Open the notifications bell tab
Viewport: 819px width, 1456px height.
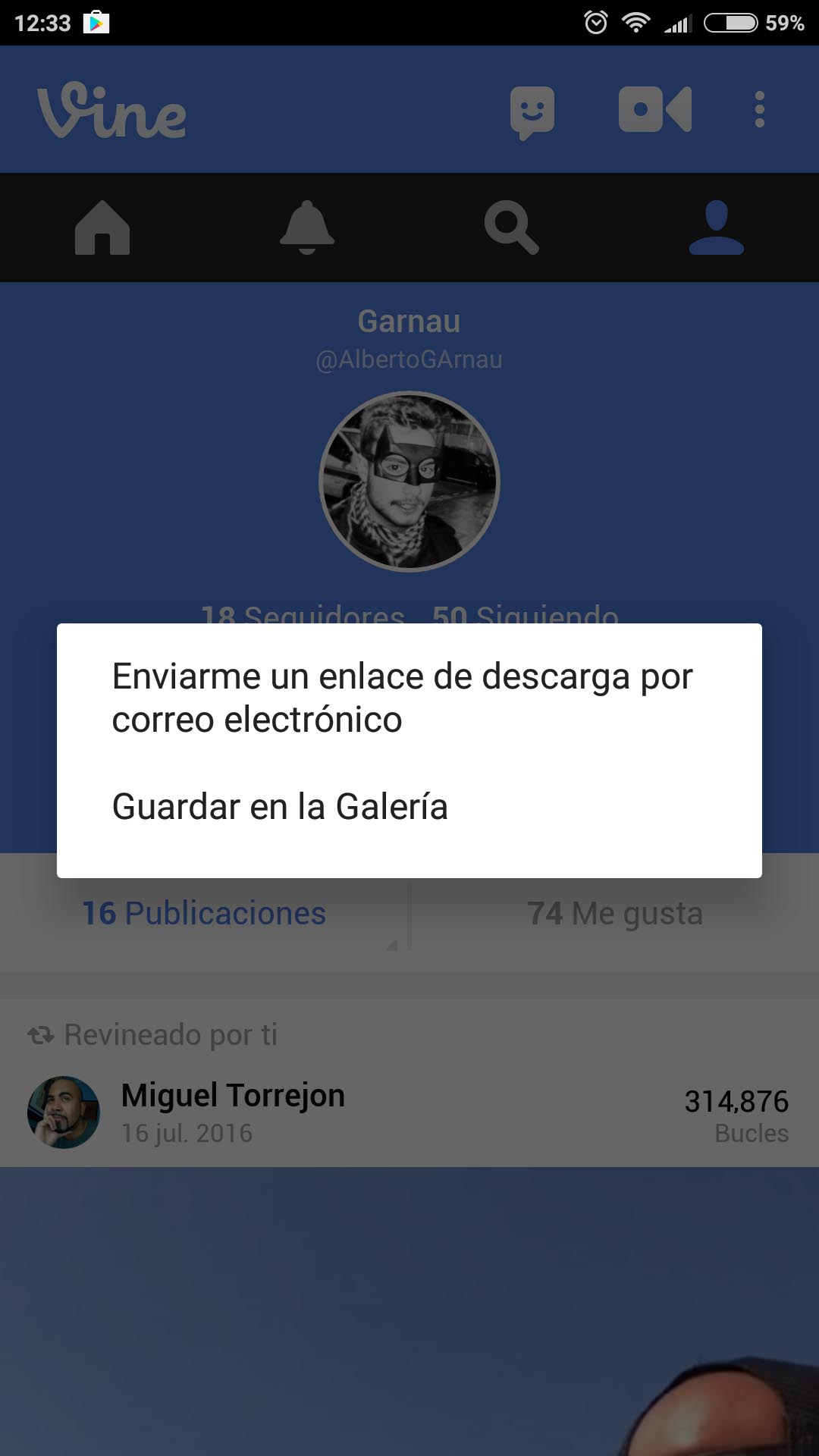[x=307, y=227]
